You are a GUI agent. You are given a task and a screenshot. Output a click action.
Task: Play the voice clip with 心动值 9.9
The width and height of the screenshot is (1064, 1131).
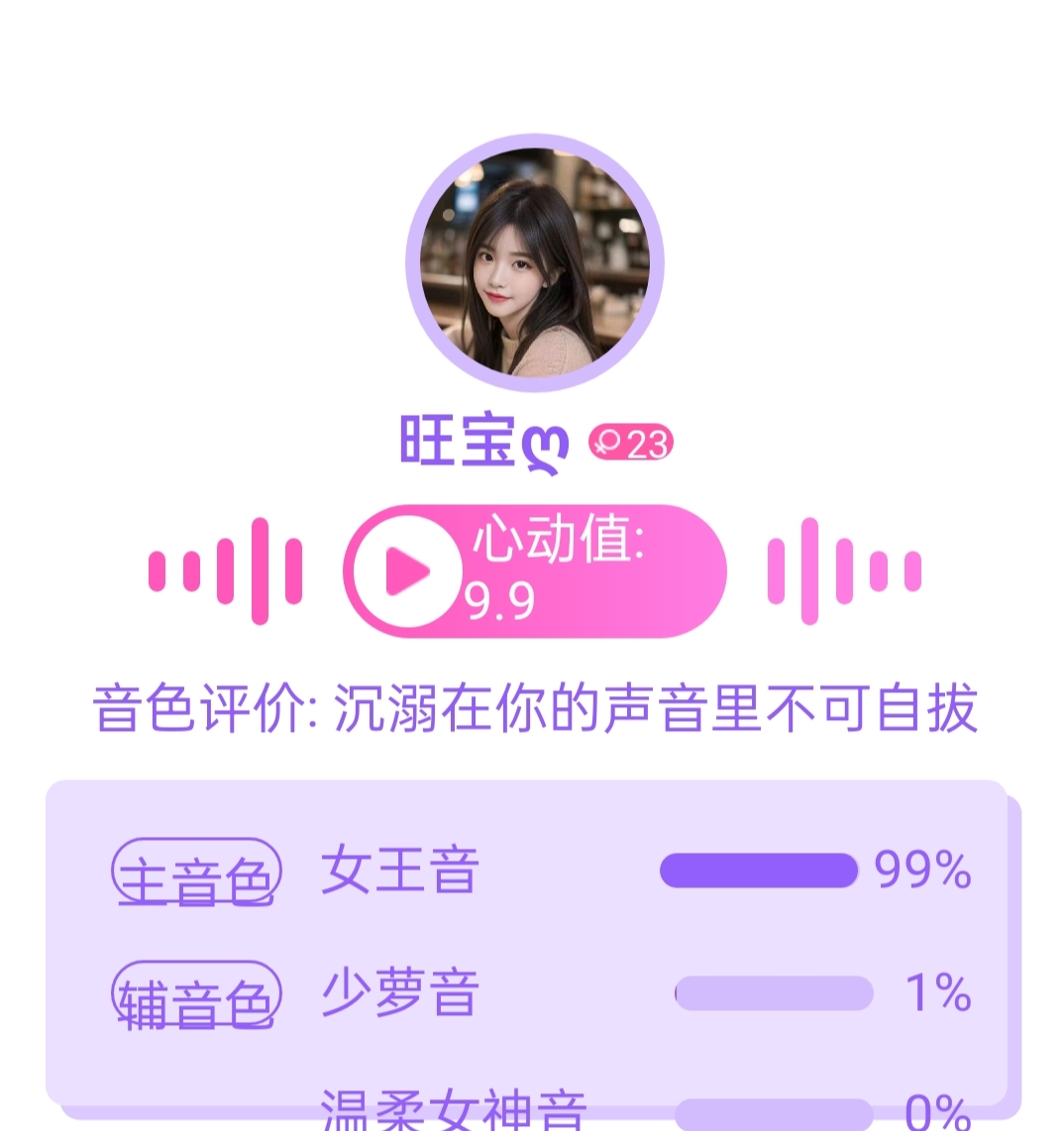(407, 571)
